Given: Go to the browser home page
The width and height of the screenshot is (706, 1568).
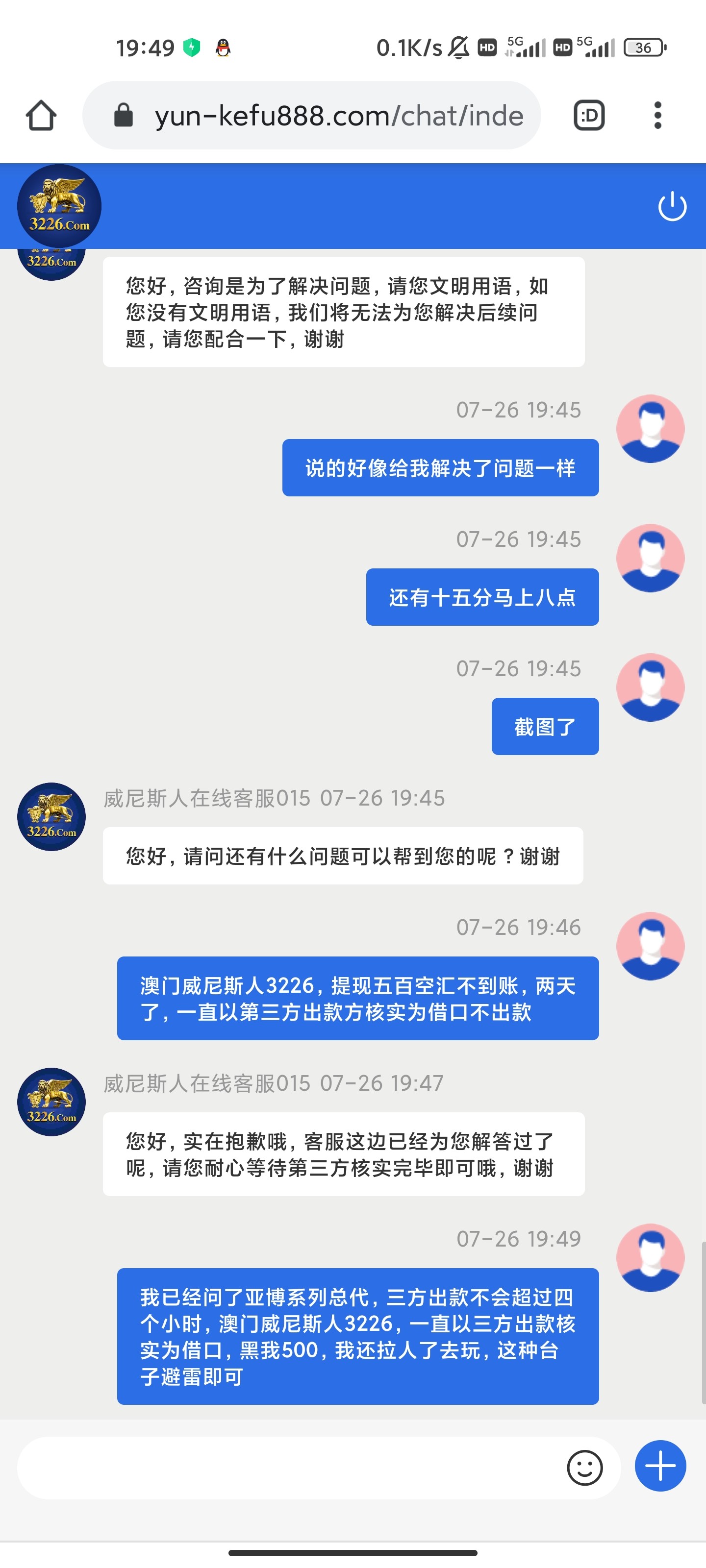Looking at the screenshot, I should pos(41,115).
